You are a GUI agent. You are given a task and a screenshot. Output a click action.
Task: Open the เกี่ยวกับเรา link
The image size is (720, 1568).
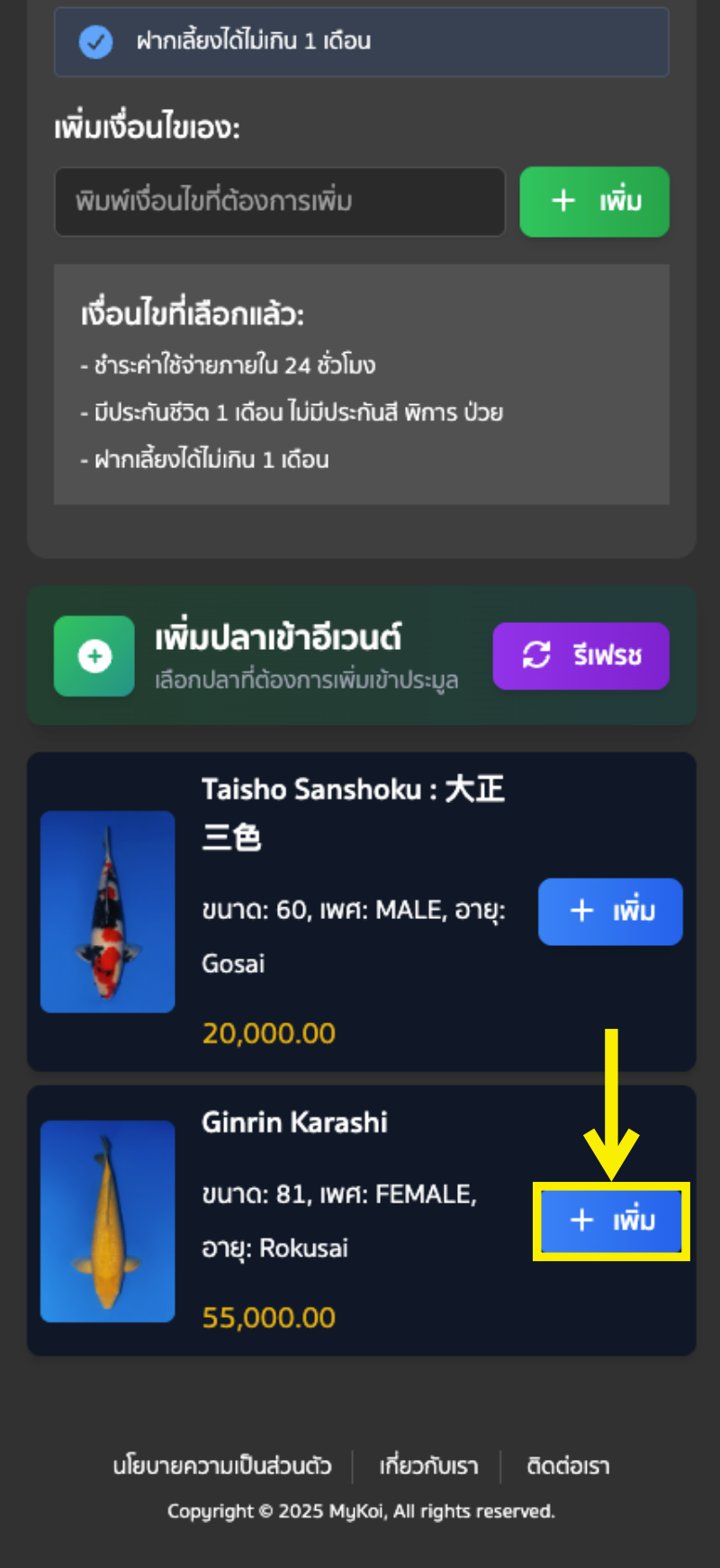pyautogui.click(x=428, y=1466)
